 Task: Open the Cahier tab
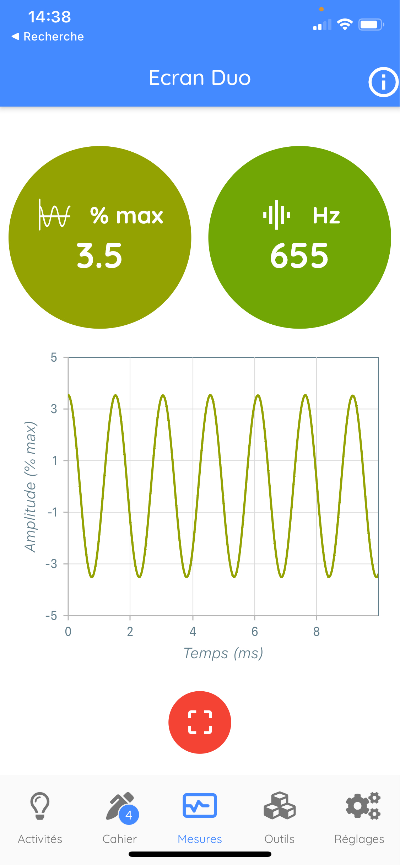(120, 818)
